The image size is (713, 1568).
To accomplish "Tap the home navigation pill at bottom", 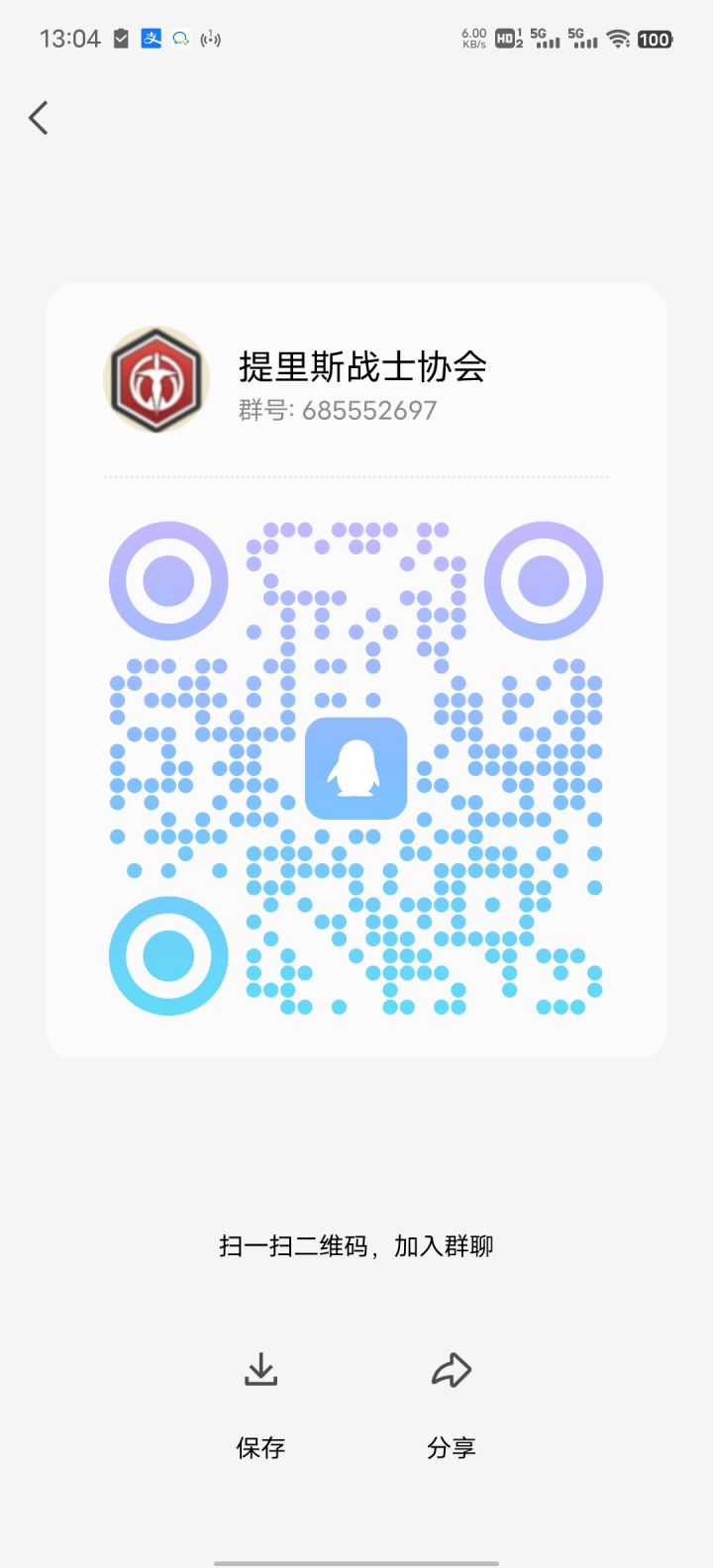I will click(356, 1559).
